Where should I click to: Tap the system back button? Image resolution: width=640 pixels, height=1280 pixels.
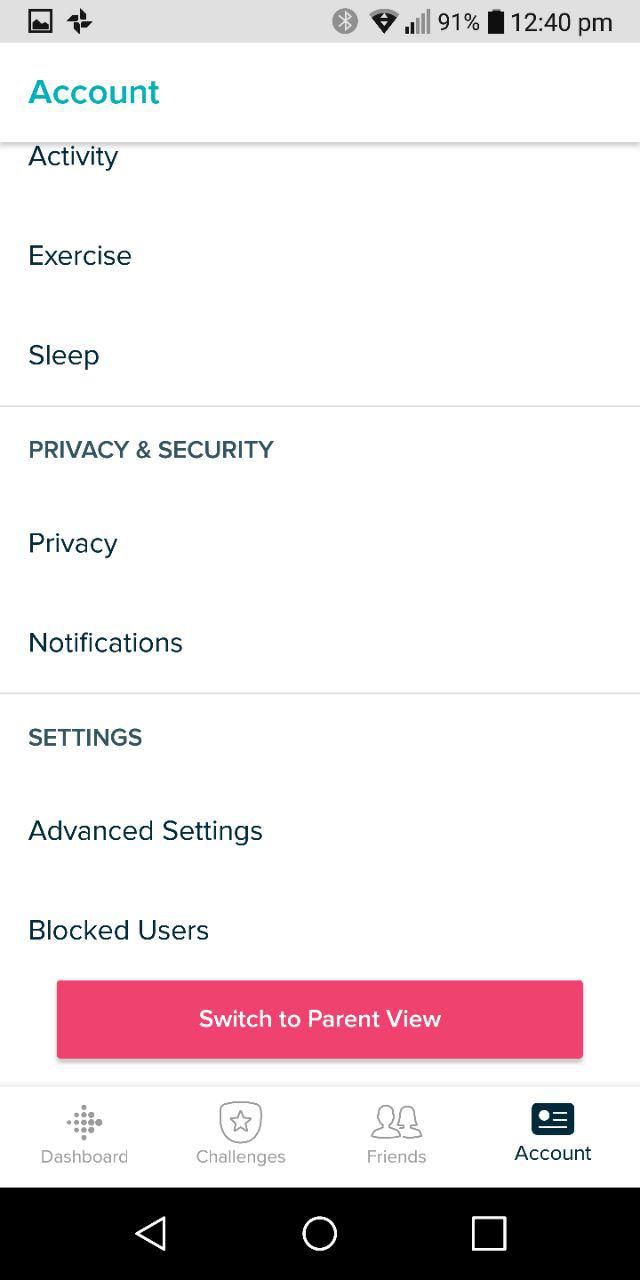151,1234
